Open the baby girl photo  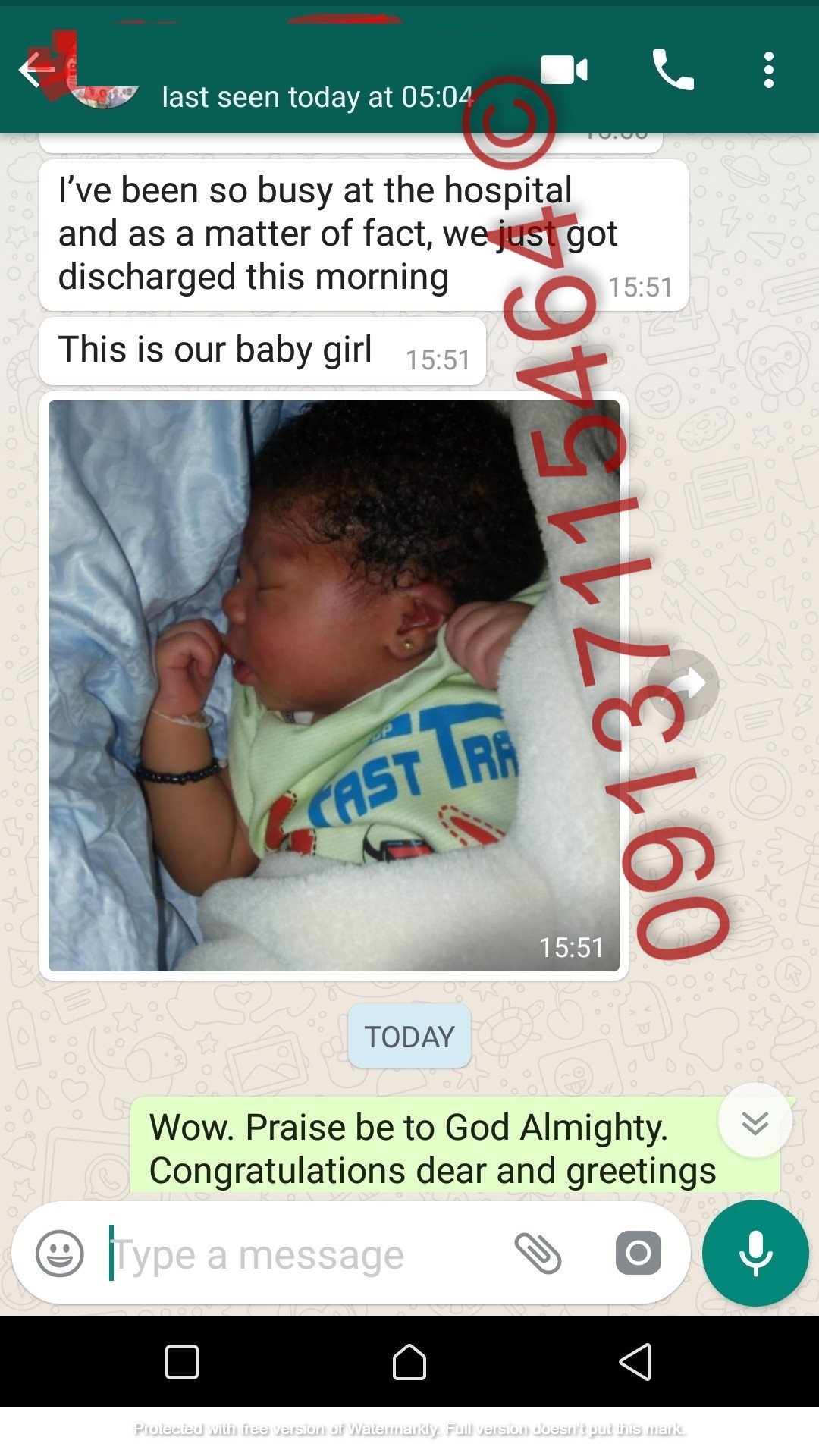click(334, 685)
